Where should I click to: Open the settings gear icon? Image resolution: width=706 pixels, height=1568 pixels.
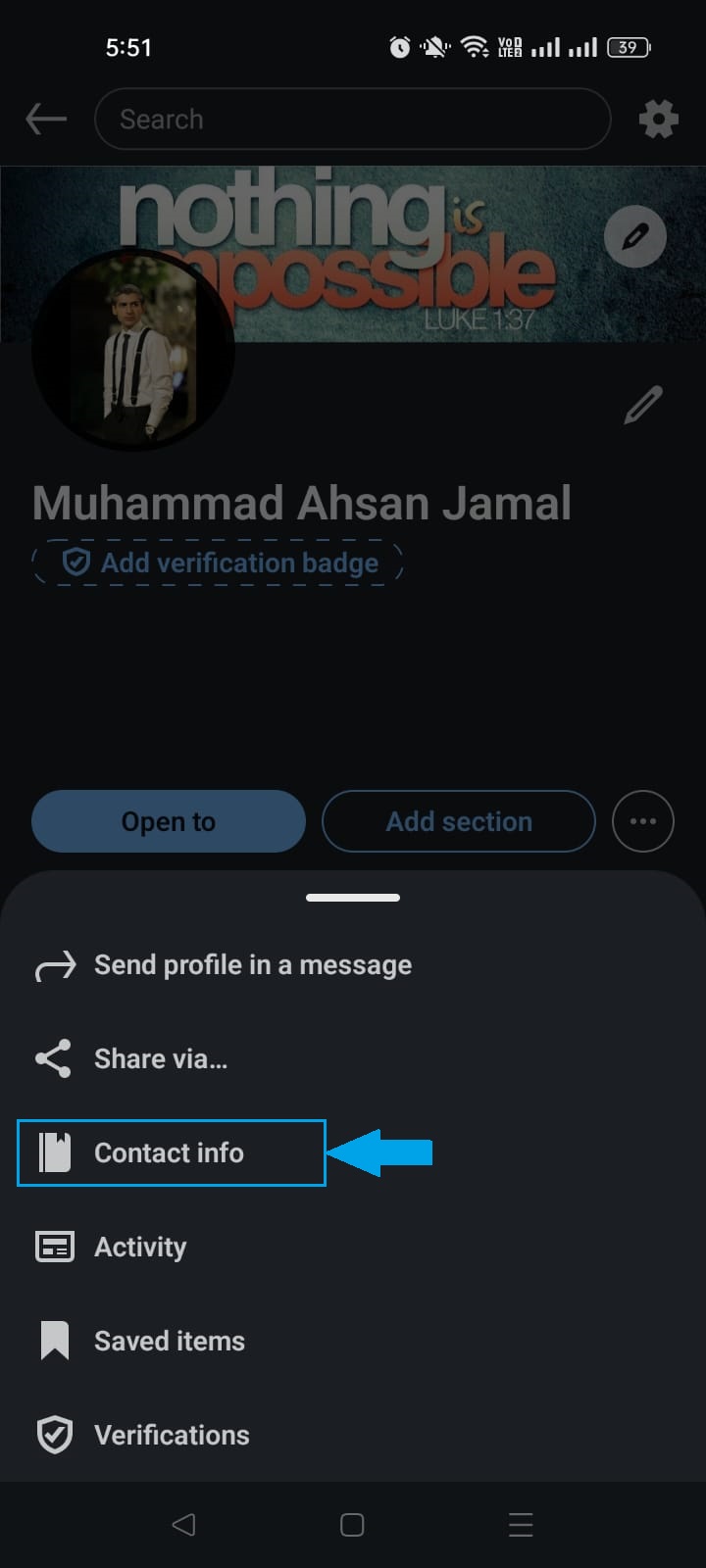coord(658,119)
